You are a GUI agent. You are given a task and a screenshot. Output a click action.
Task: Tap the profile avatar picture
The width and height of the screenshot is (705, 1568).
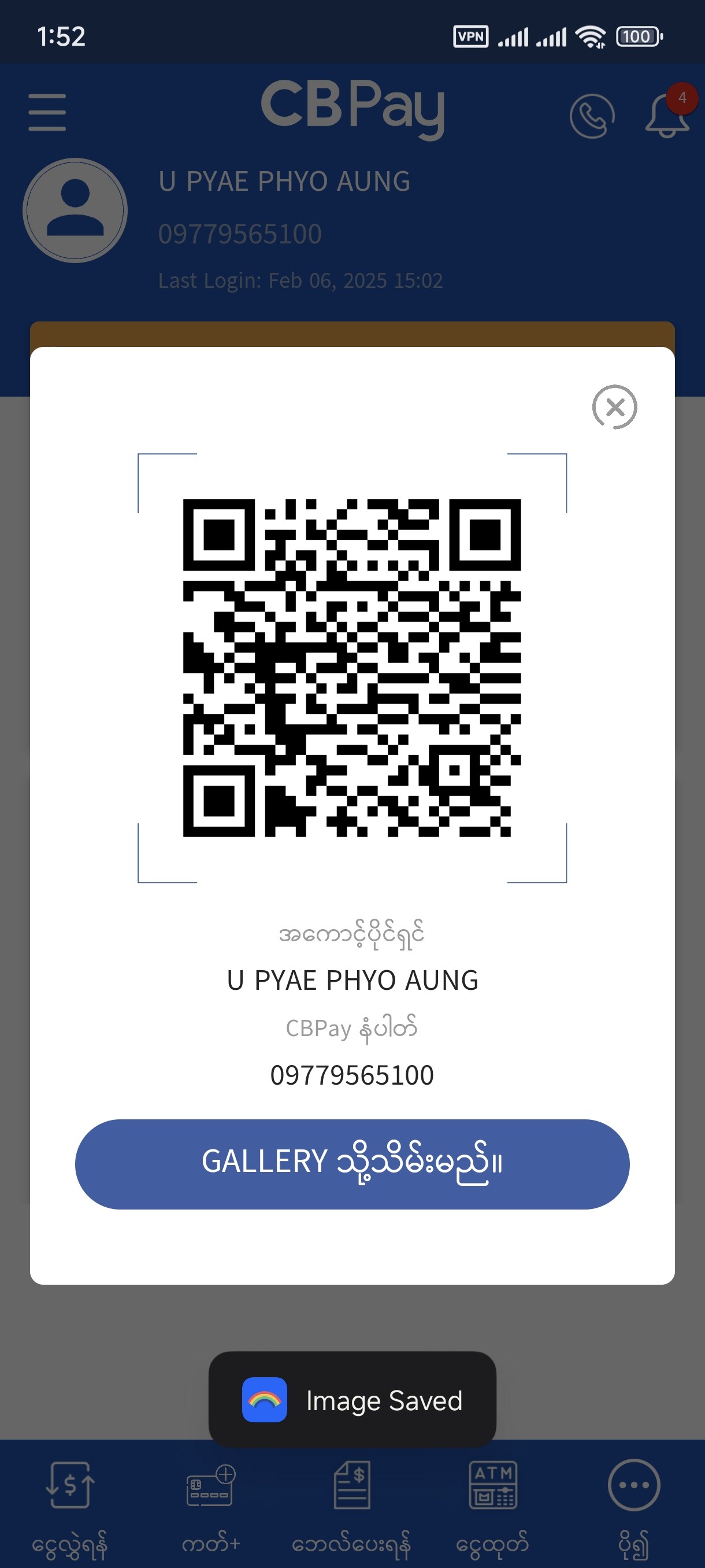pyautogui.click(x=75, y=210)
